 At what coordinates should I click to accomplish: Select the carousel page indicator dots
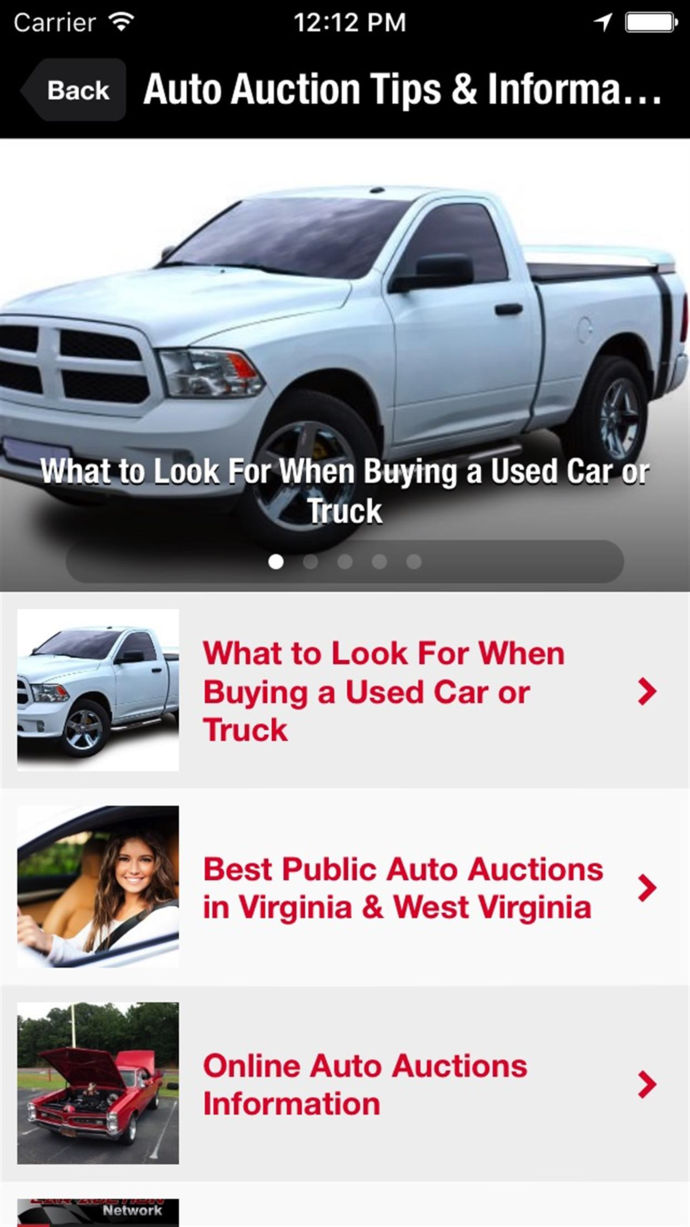(x=344, y=562)
